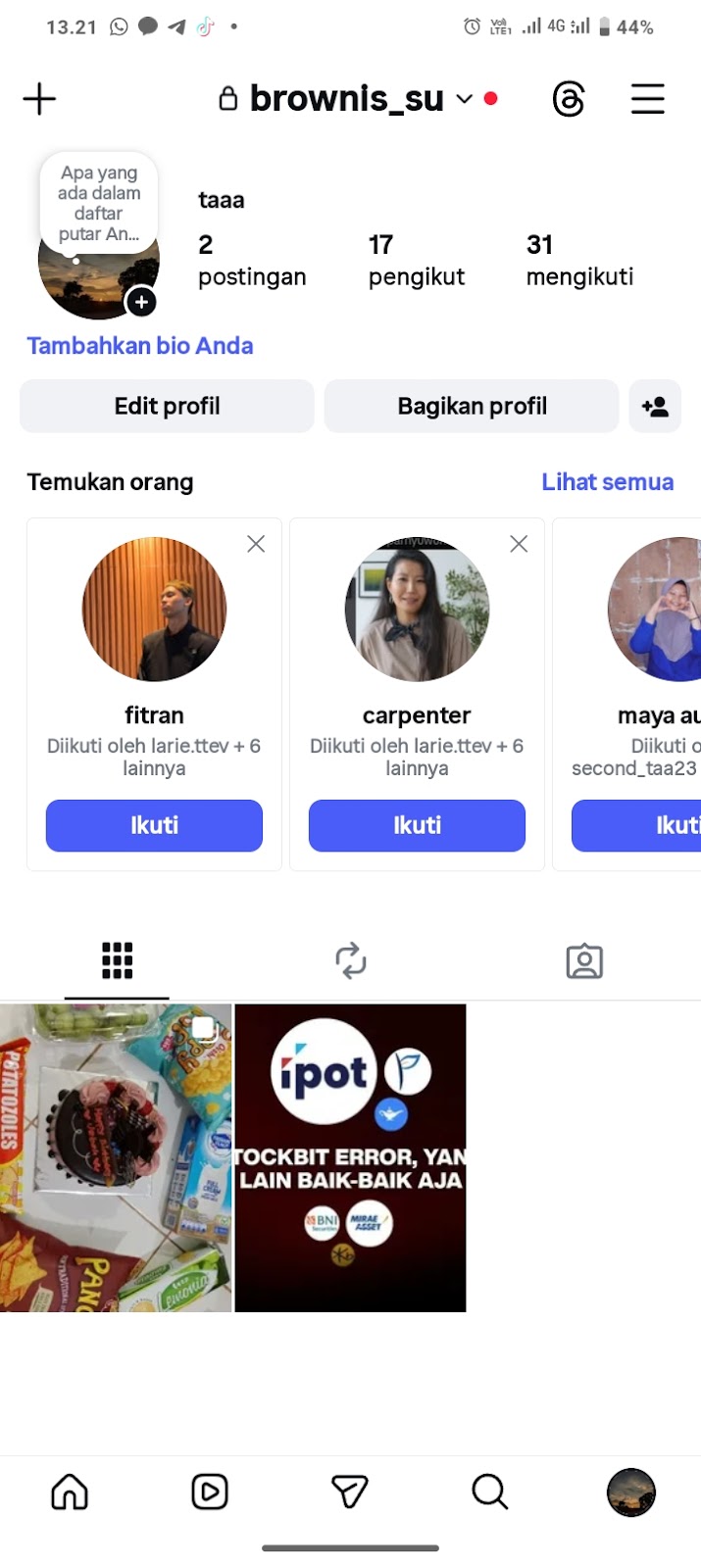
Task: Follow fitran with the Ikuti button
Action: [154, 825]
